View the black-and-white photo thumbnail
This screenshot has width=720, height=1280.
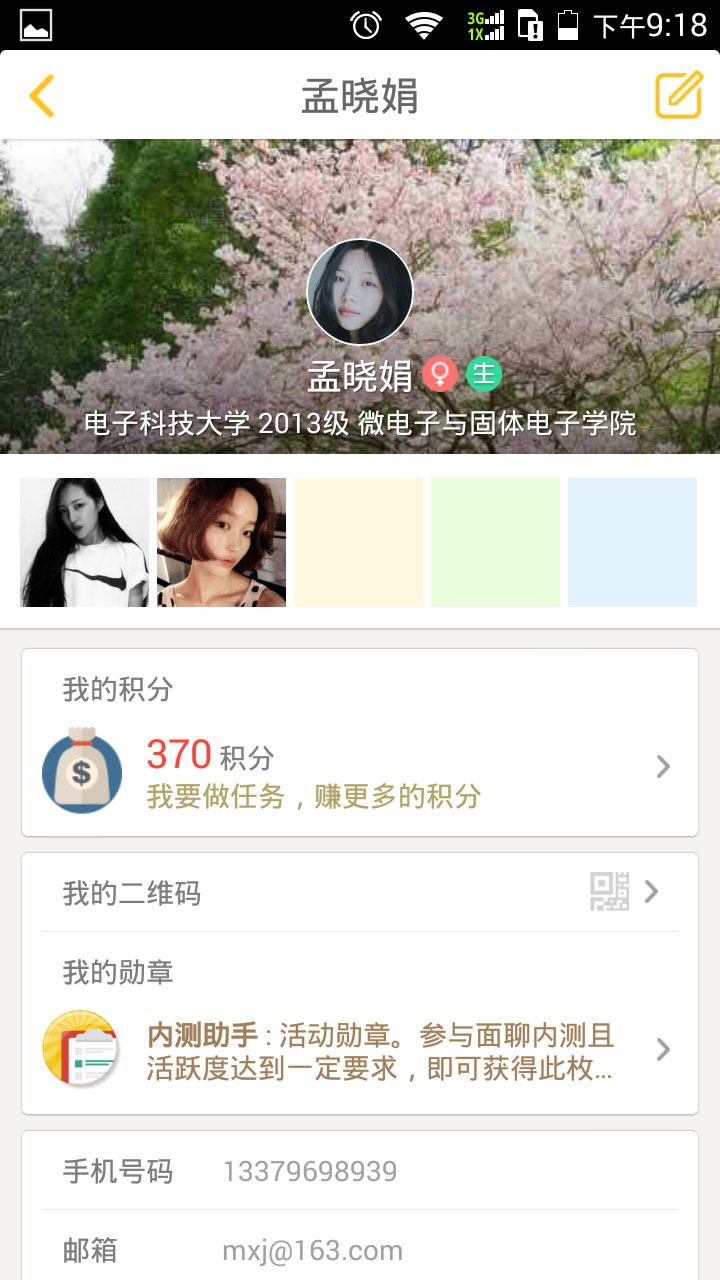(x=85, y=542)
